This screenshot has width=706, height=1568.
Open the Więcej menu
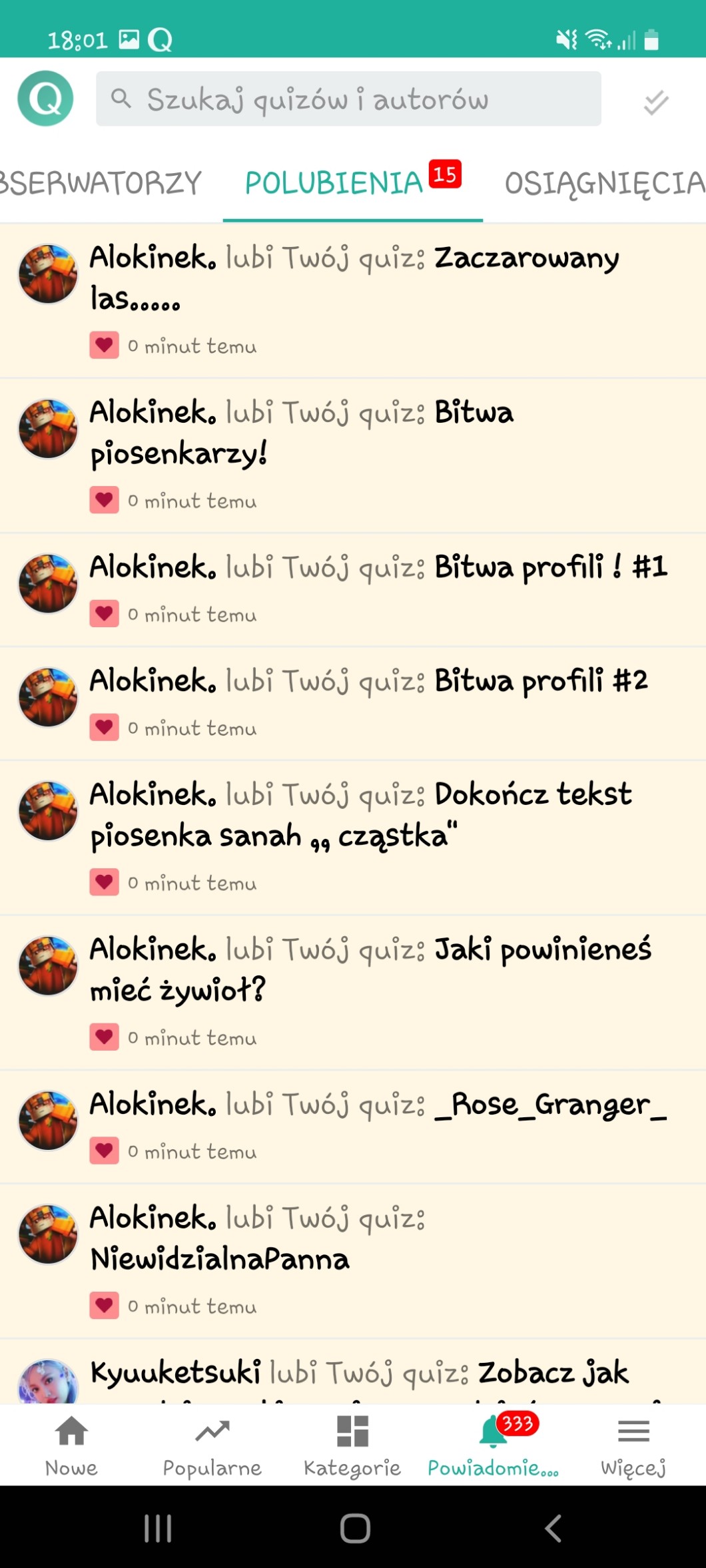(x=633, y=1445)
